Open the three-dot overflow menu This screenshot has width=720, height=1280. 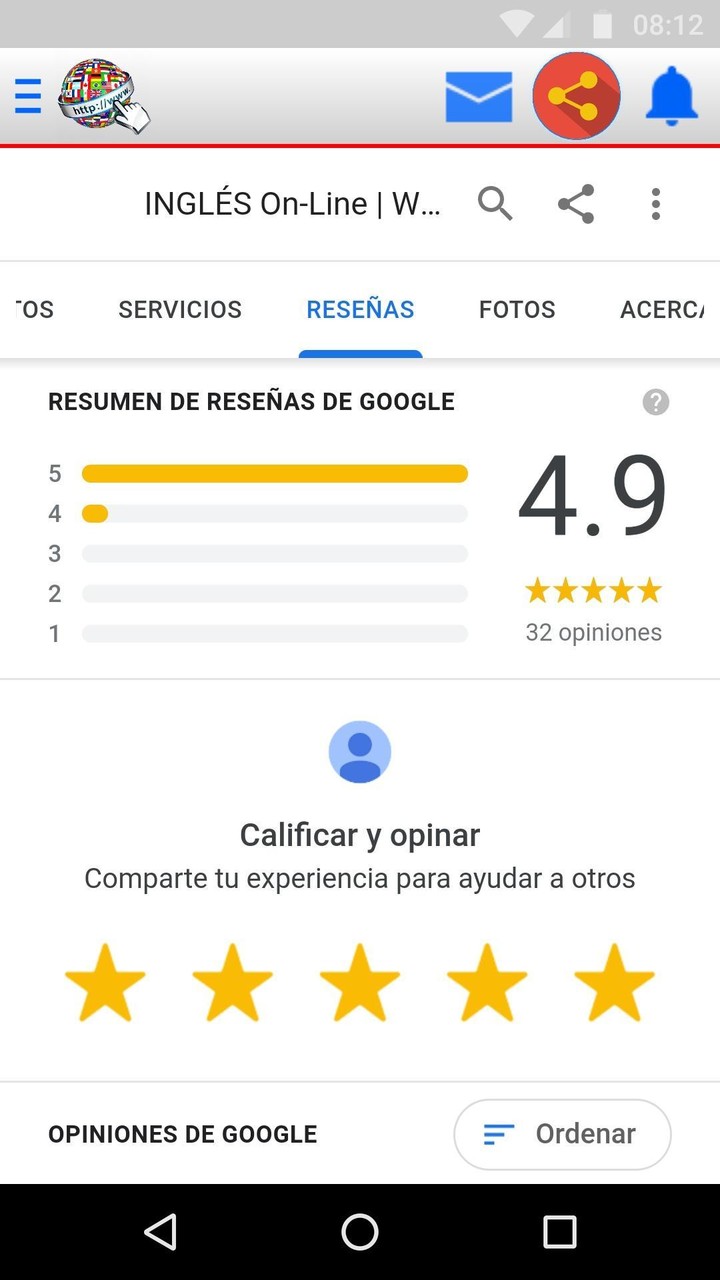pos(655,203)
